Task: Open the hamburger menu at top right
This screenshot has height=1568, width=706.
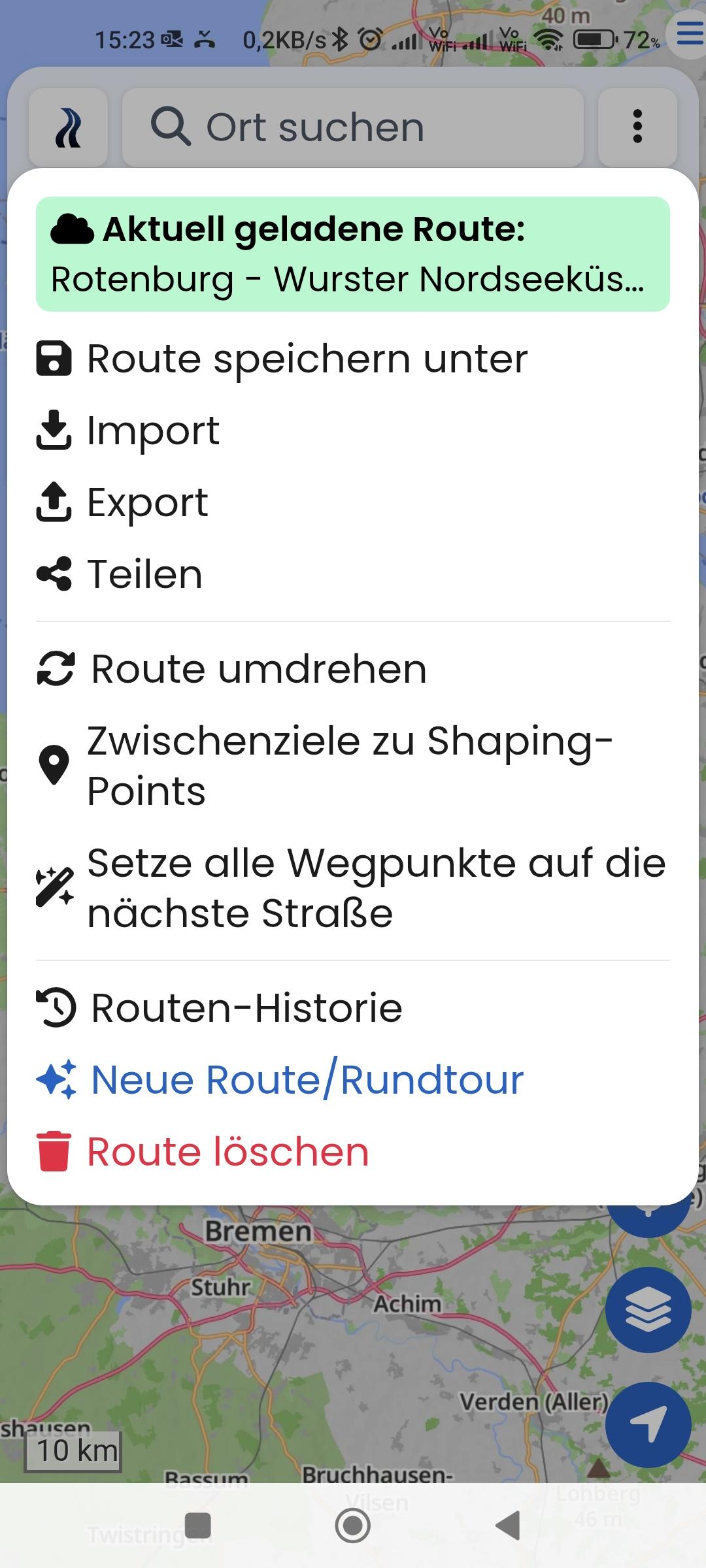Action: click(x=689, y=33)
